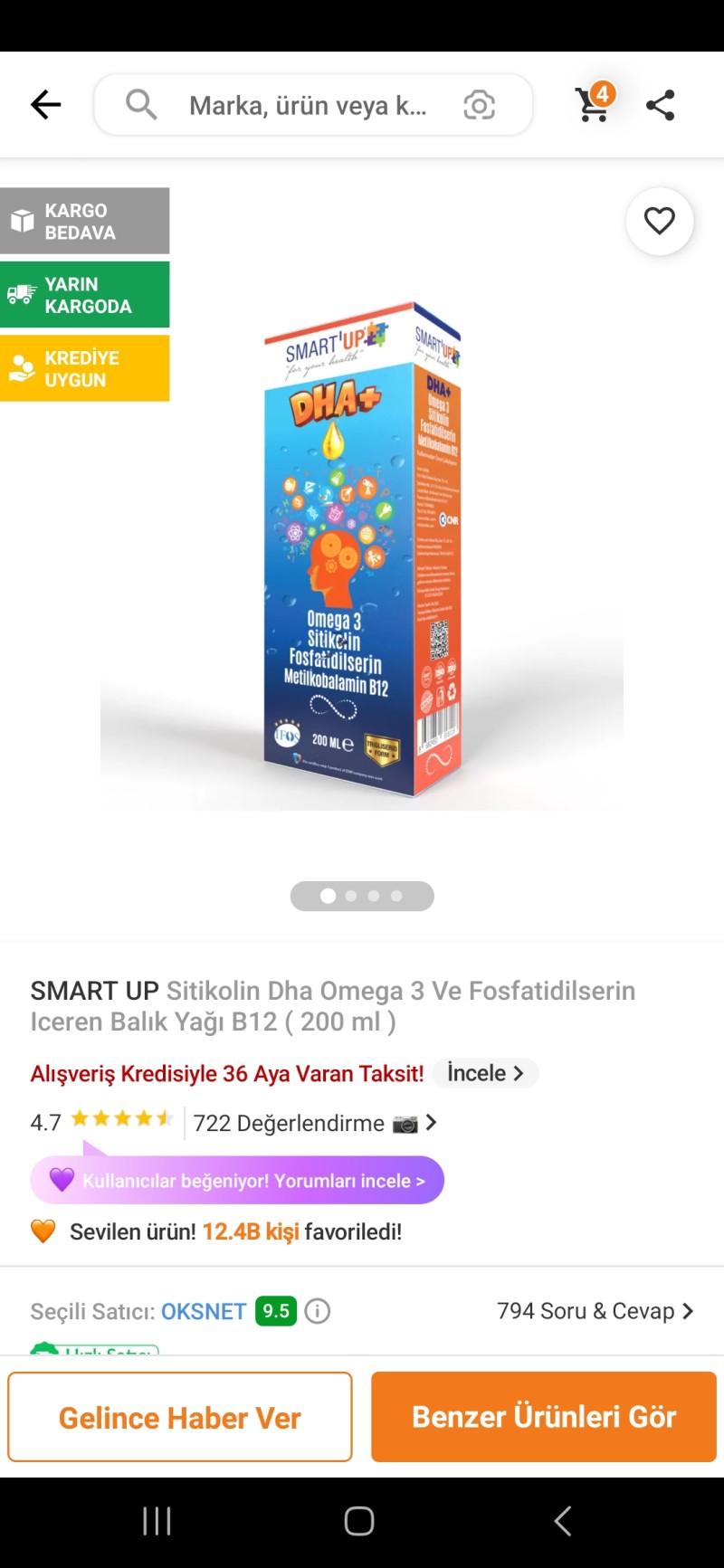Open the SMART UP product image
This screenshot has height=1568, width=724.
[362, 548]
